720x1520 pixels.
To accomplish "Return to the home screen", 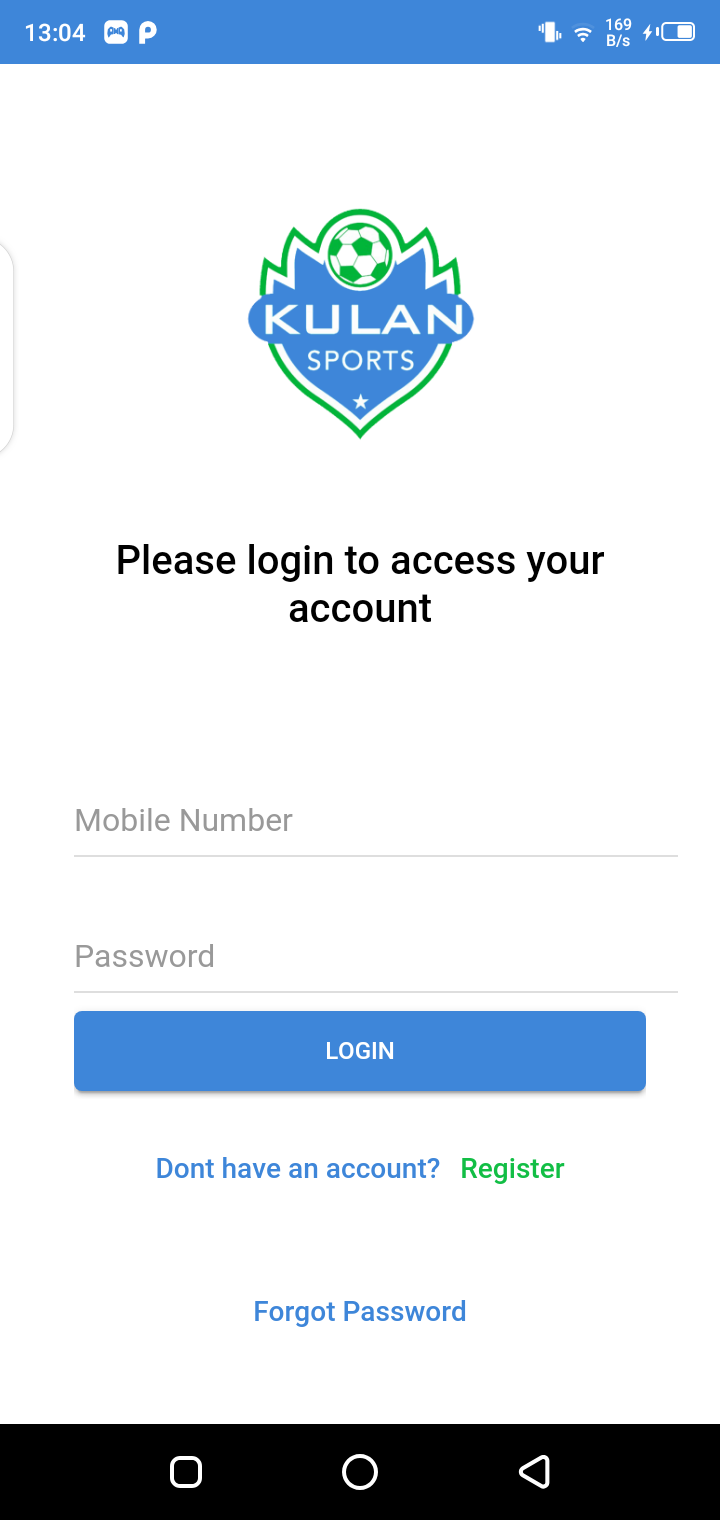I will 360,1472.
